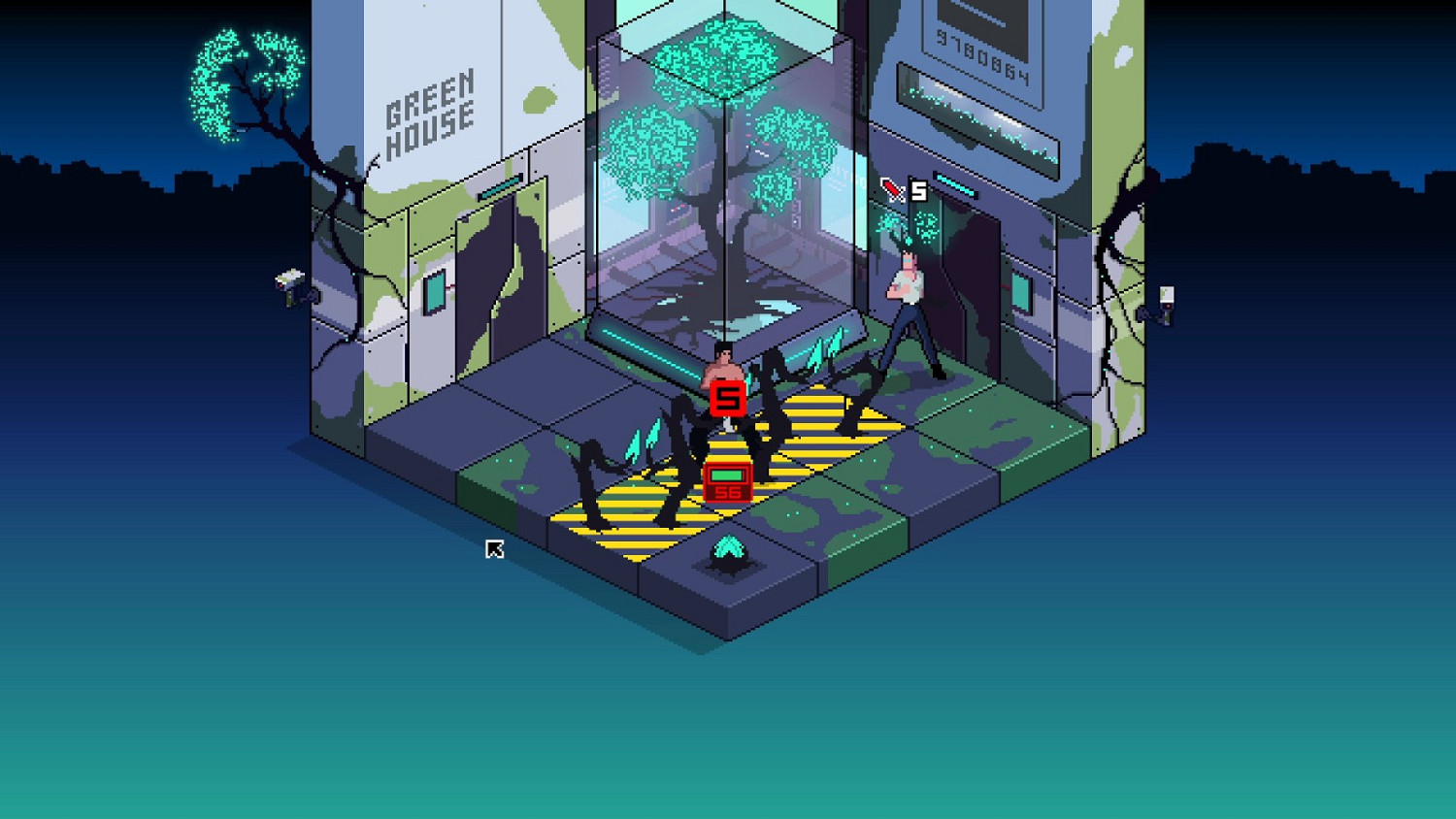Tap the glowing plant sprout floor tile
This screenshot has width=1456, height=819.
click(728, 555)
